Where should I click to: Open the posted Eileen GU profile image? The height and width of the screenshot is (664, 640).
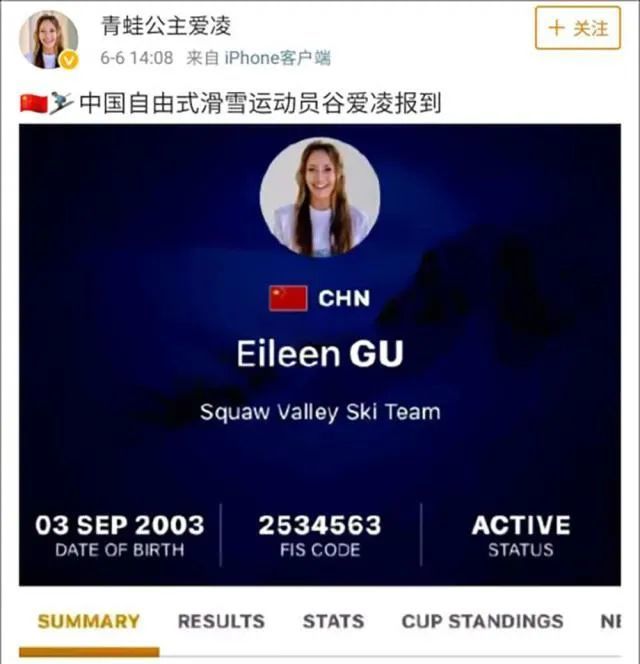[x=320, y=355]
